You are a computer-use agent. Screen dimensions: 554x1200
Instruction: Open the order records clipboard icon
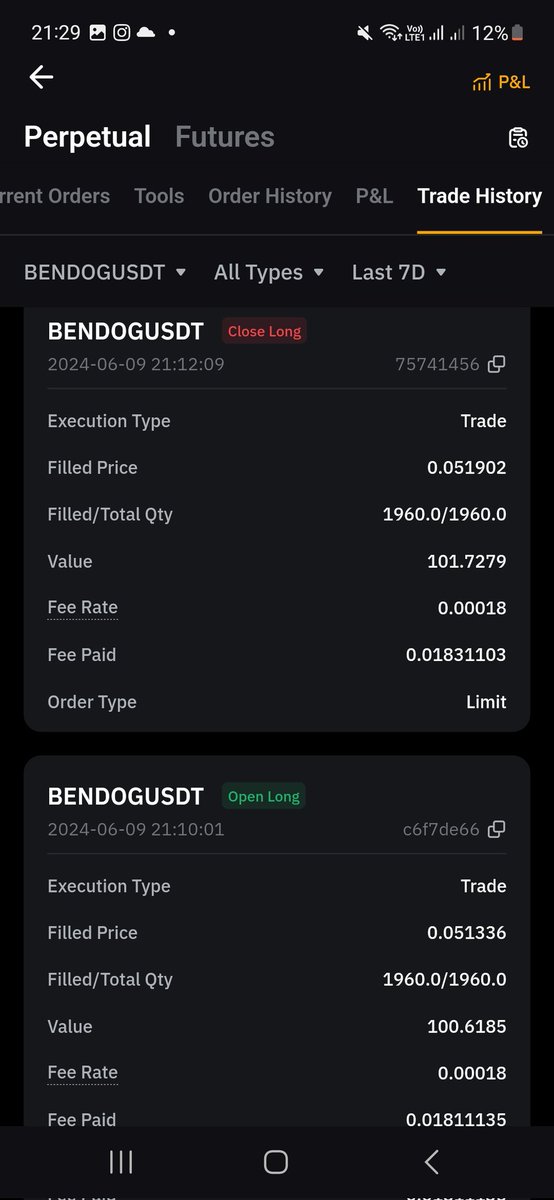[518, 138]
